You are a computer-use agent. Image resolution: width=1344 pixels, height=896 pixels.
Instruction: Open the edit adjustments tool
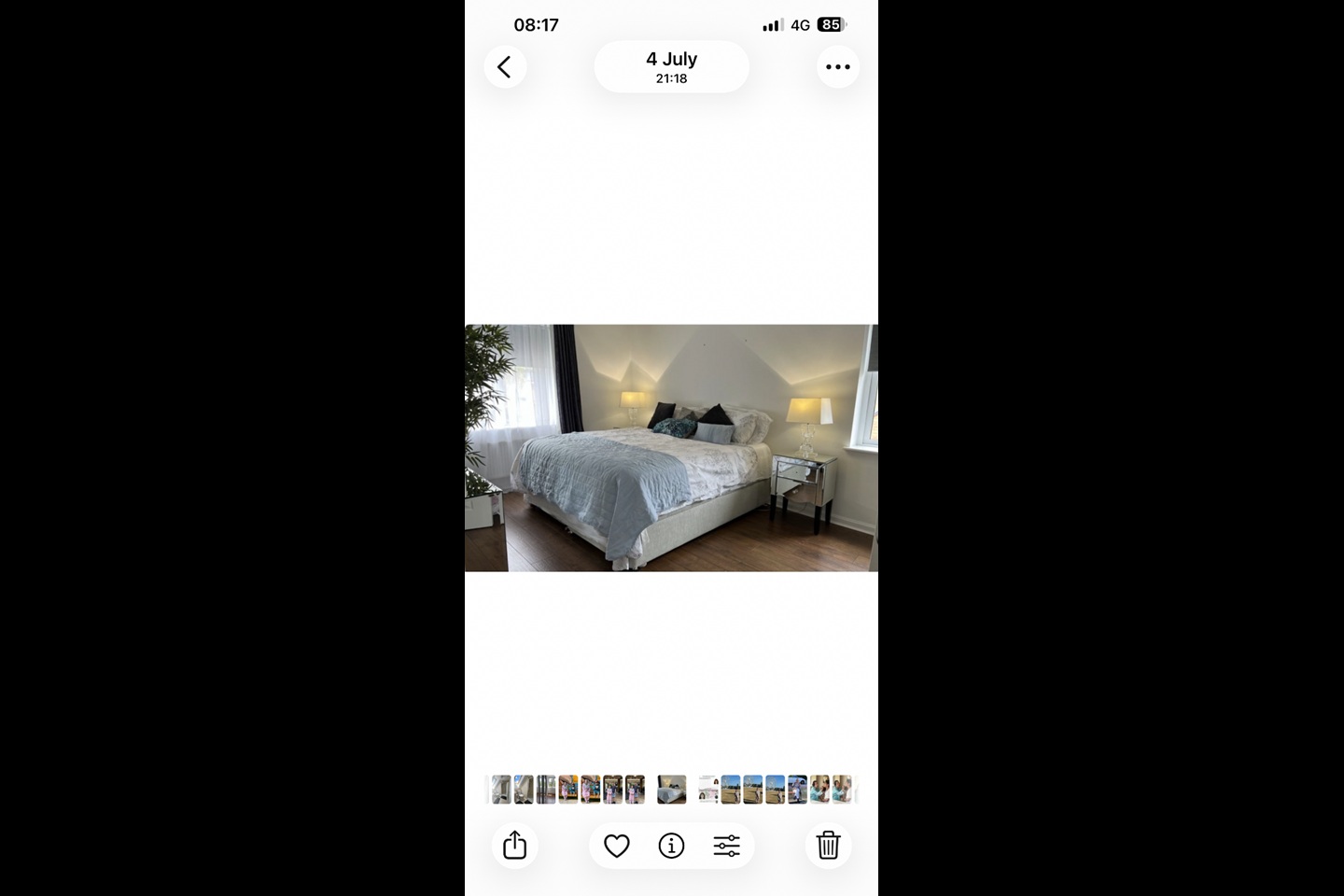pyautogui.click(x=726, y=846)
